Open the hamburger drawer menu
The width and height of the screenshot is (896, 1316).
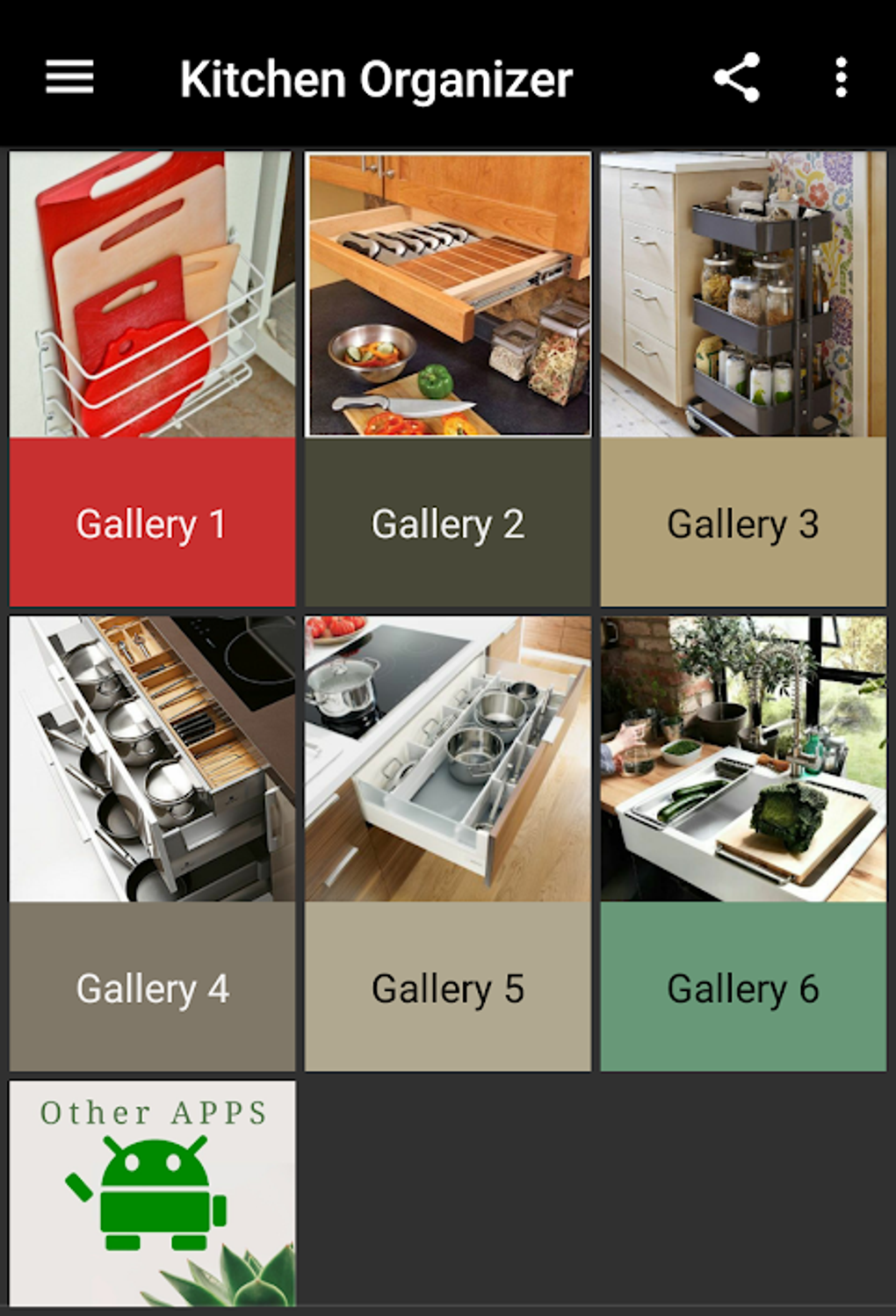[69, 77]
